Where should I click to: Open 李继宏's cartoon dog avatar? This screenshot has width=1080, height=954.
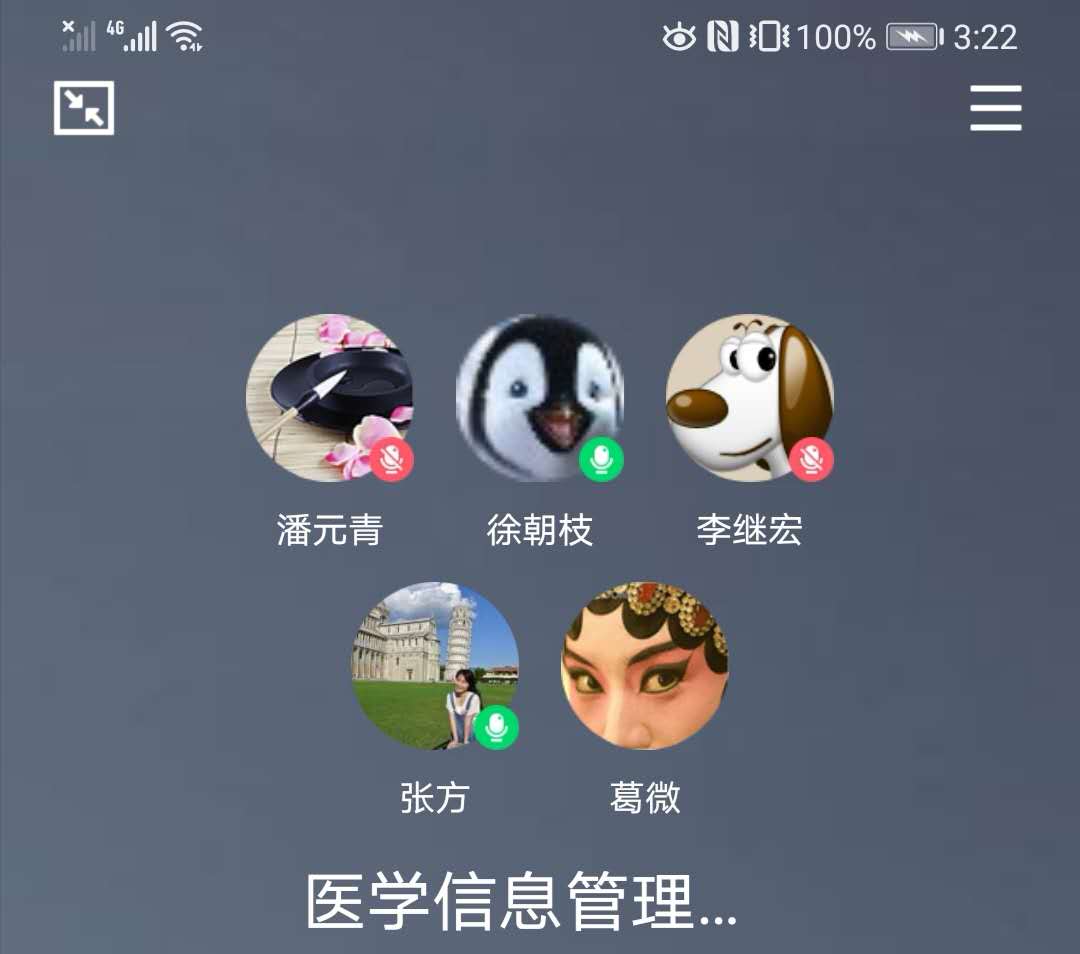pos(750,398)
